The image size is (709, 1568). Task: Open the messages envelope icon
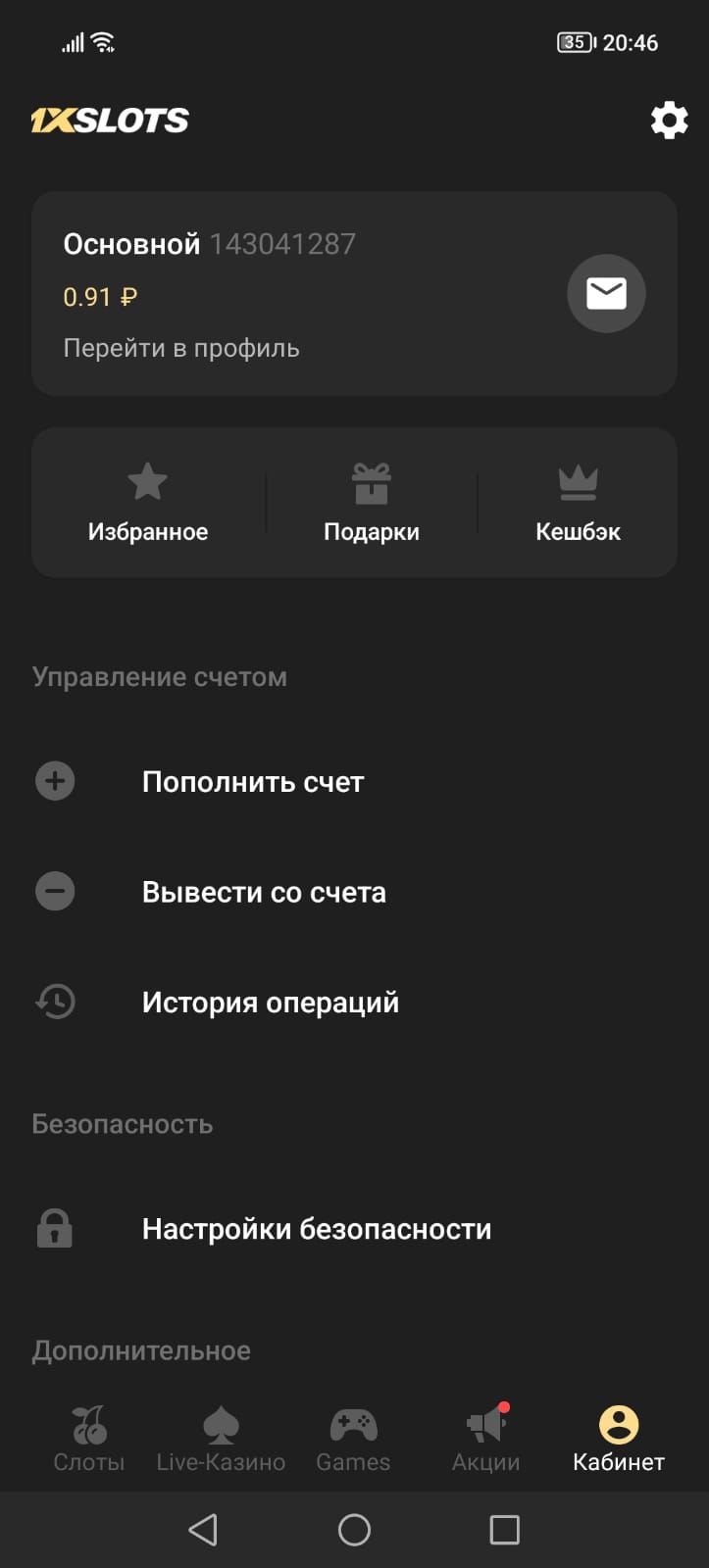tap(606, 293)
